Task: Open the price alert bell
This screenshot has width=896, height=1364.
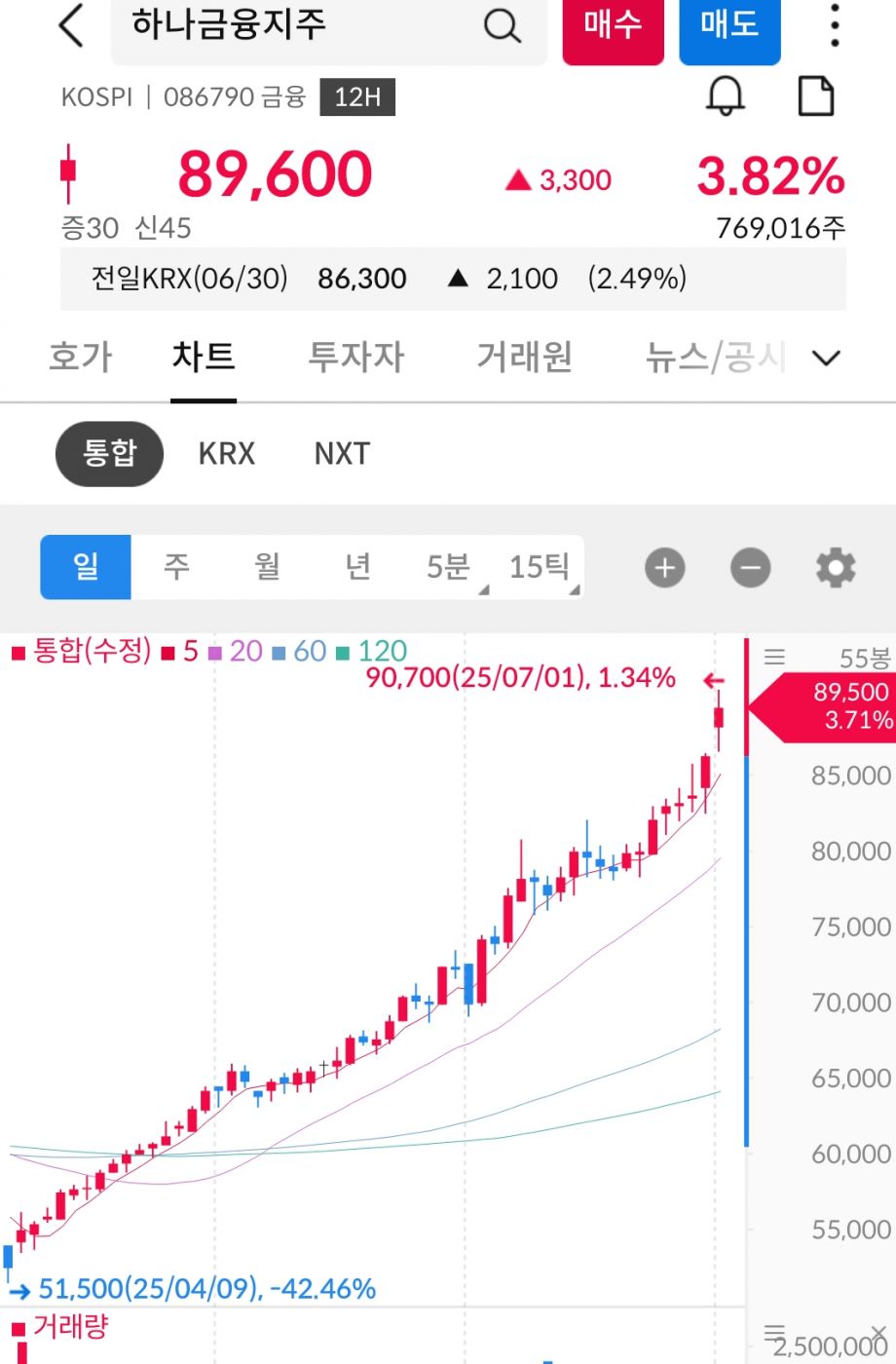Action: coord(725,96)
